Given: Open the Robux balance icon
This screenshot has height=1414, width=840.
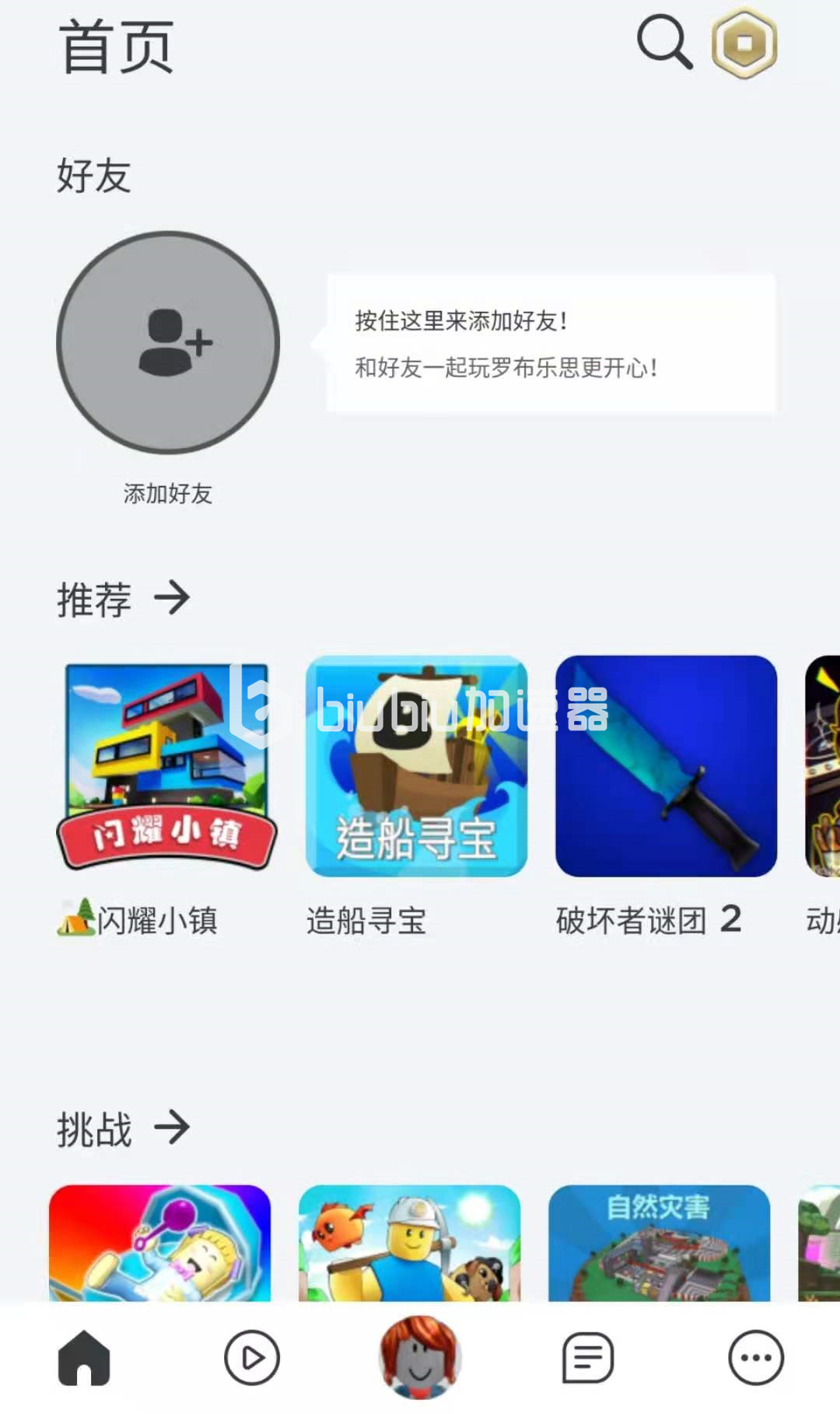Looking at the screenshot, I should (744, 44).
